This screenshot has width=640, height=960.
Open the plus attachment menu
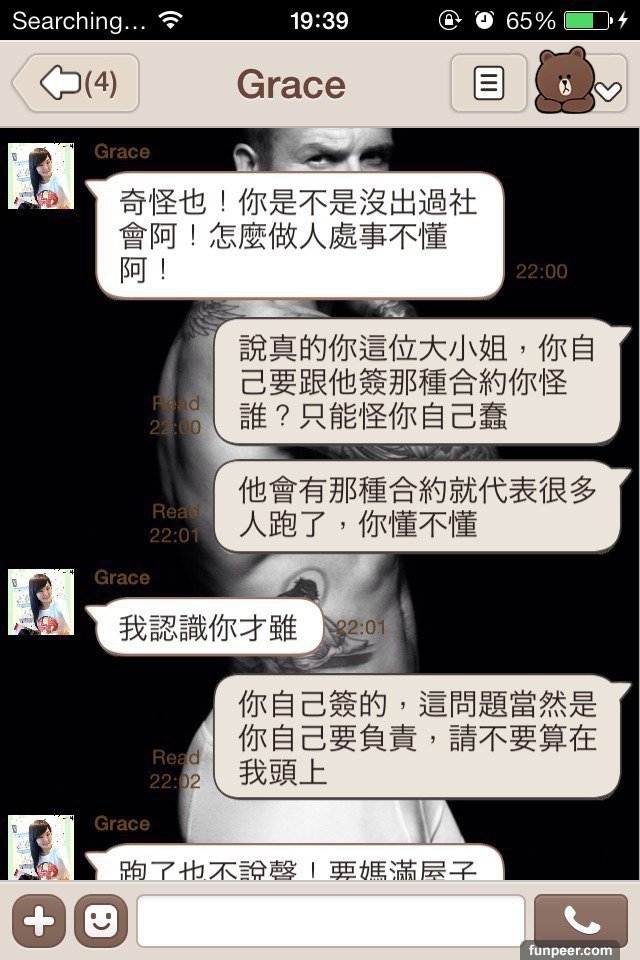pos(39,920)
